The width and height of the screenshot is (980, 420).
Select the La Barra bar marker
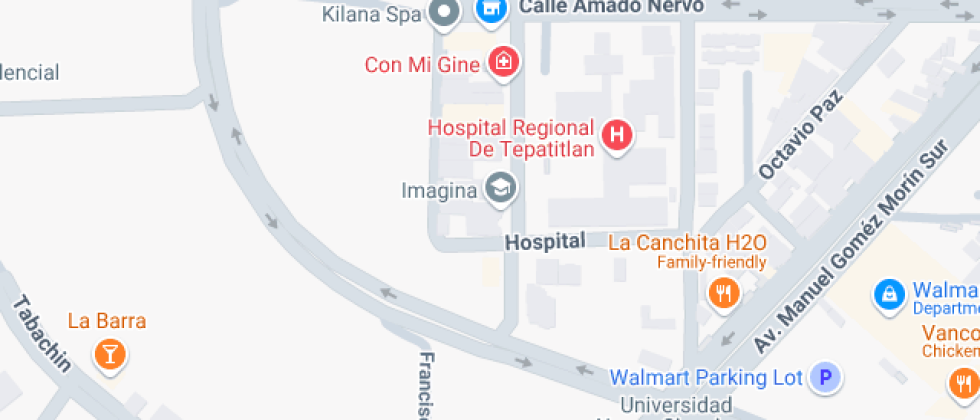coord(108,351)
